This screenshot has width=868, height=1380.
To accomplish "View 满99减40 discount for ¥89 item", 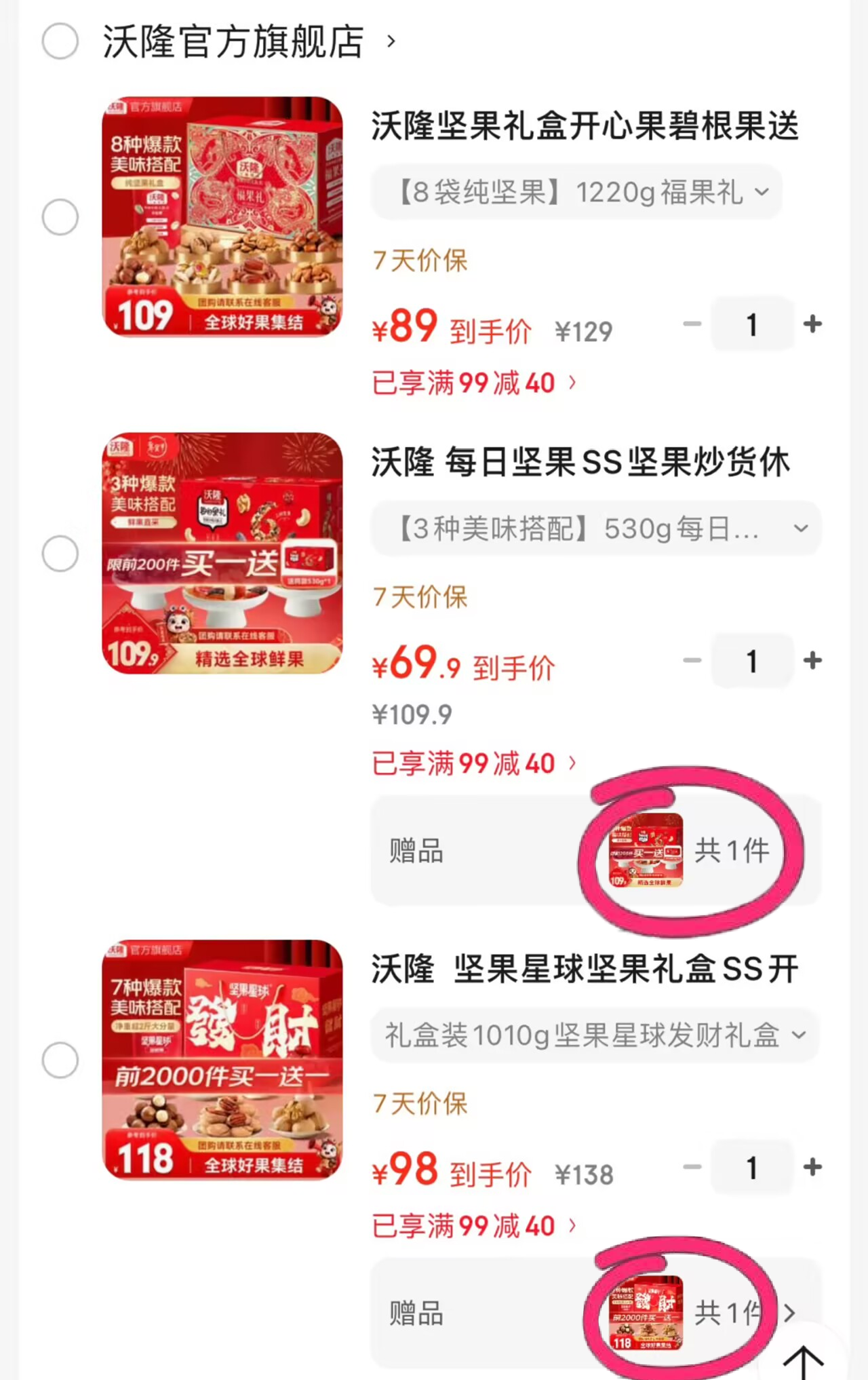I will tap(473, 383).
